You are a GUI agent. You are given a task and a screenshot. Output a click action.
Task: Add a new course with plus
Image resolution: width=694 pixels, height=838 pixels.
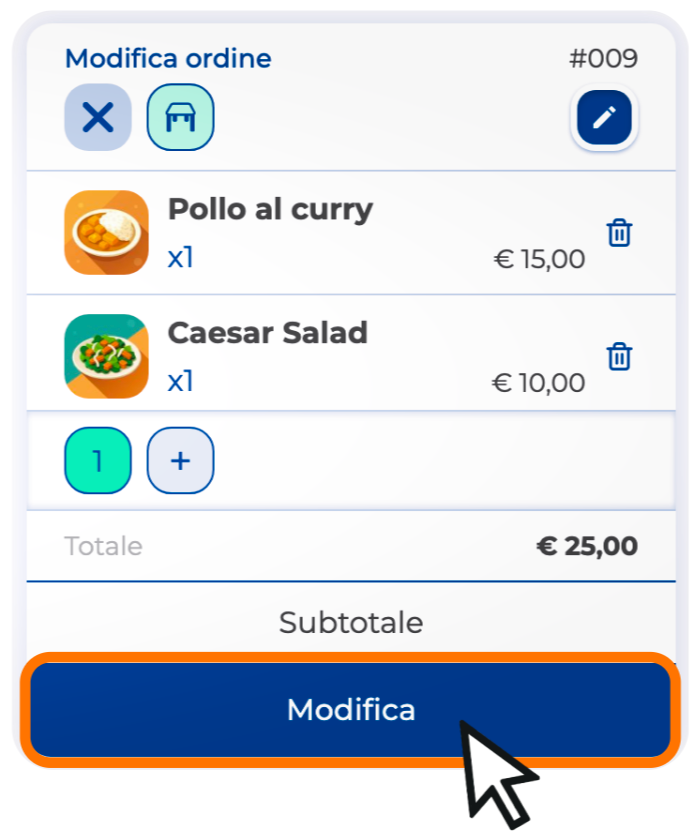click(180, 461)
